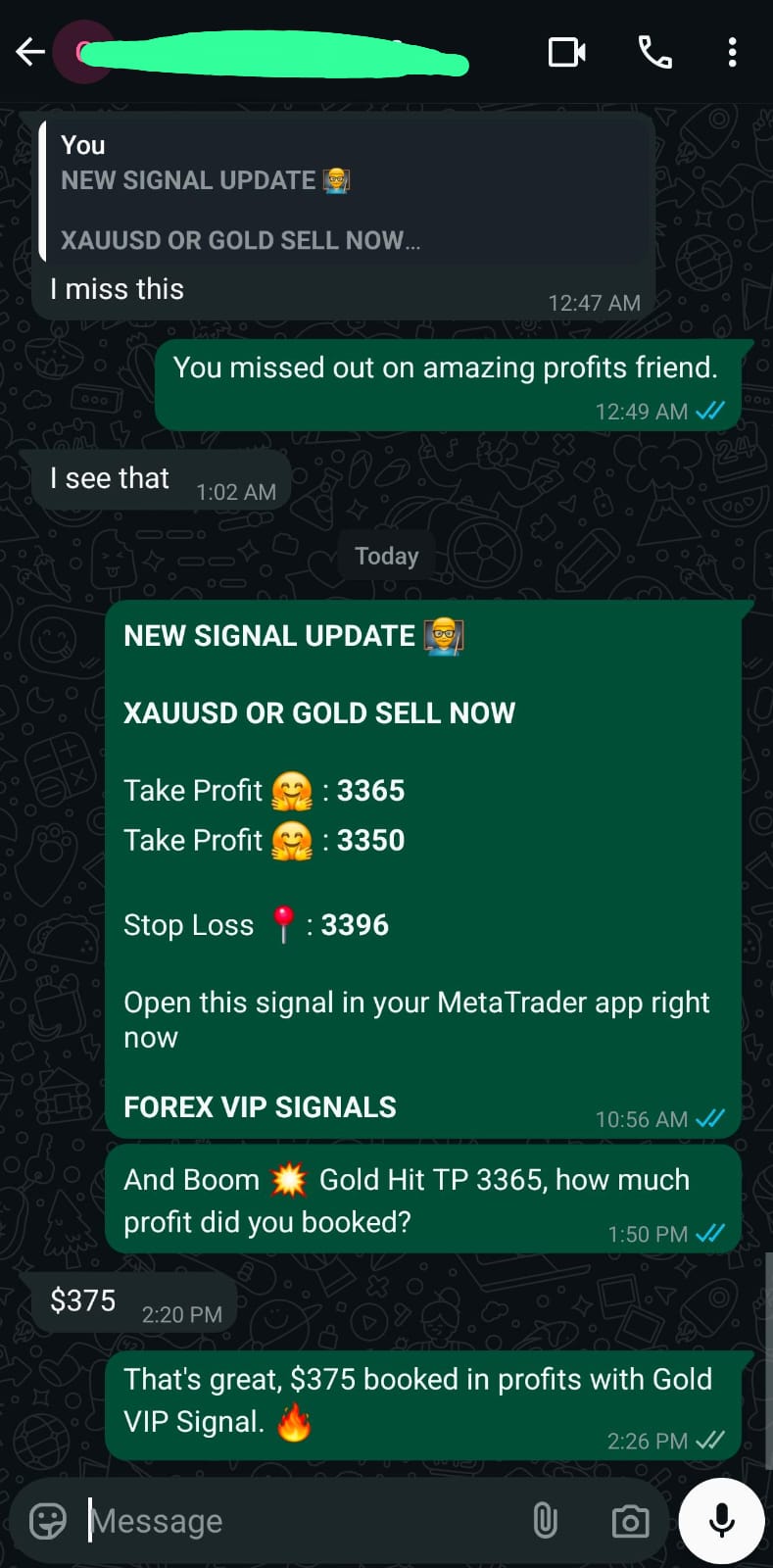Open the contact's profile picture
Screen dimensions: 773x1568
click(80, 52)
